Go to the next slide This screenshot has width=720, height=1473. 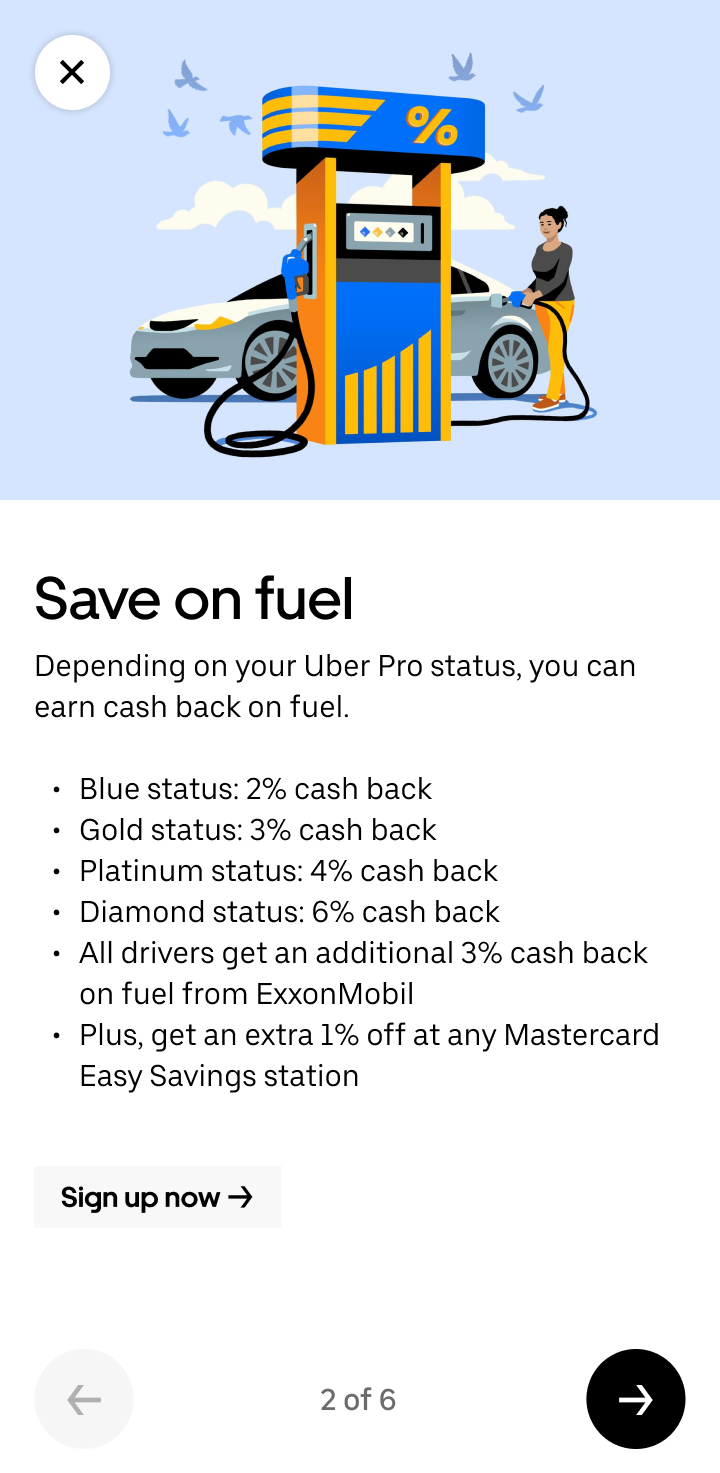[x=635, y=1399]
